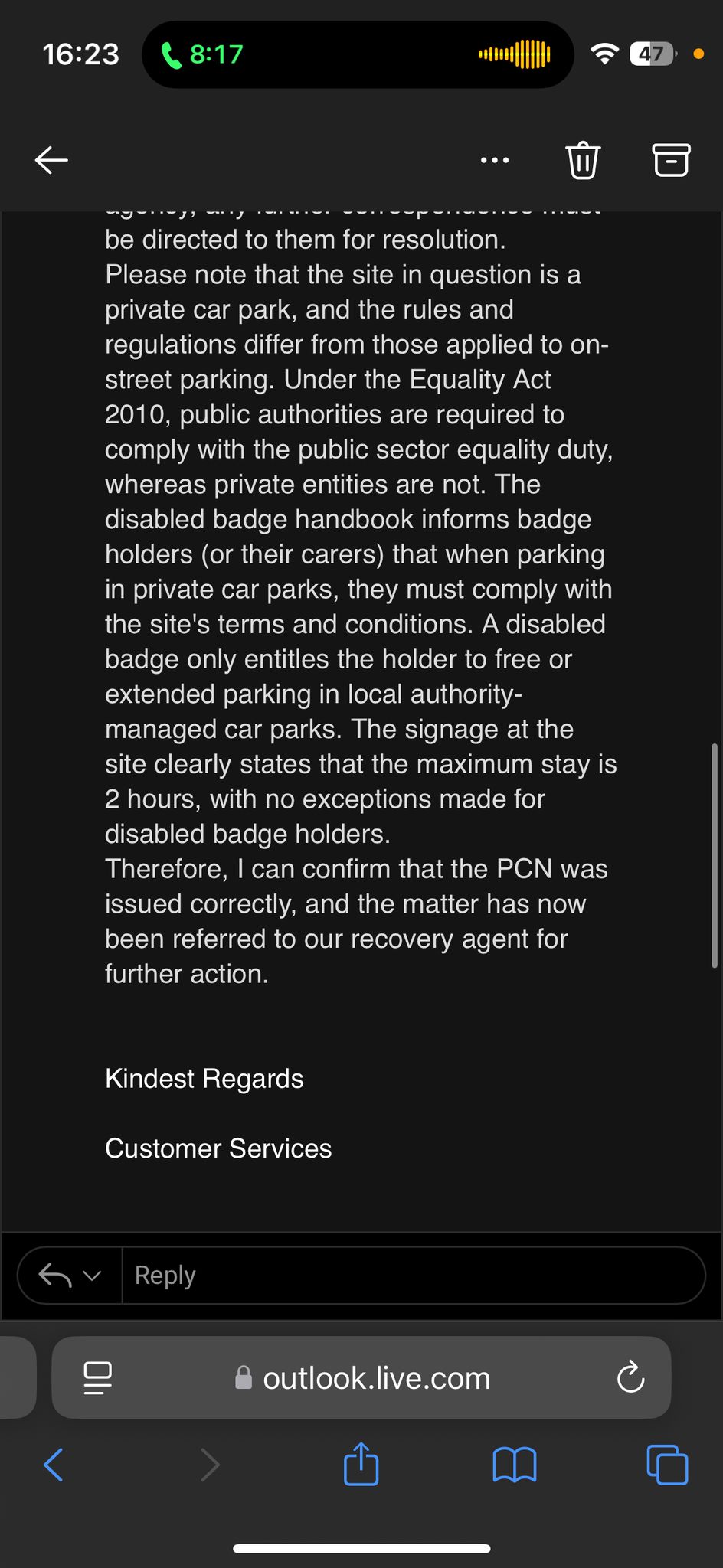Delete this email with the trash icon
This screenshot has height=1568, width=723.
pyautogui.click(x=583, y=160)
